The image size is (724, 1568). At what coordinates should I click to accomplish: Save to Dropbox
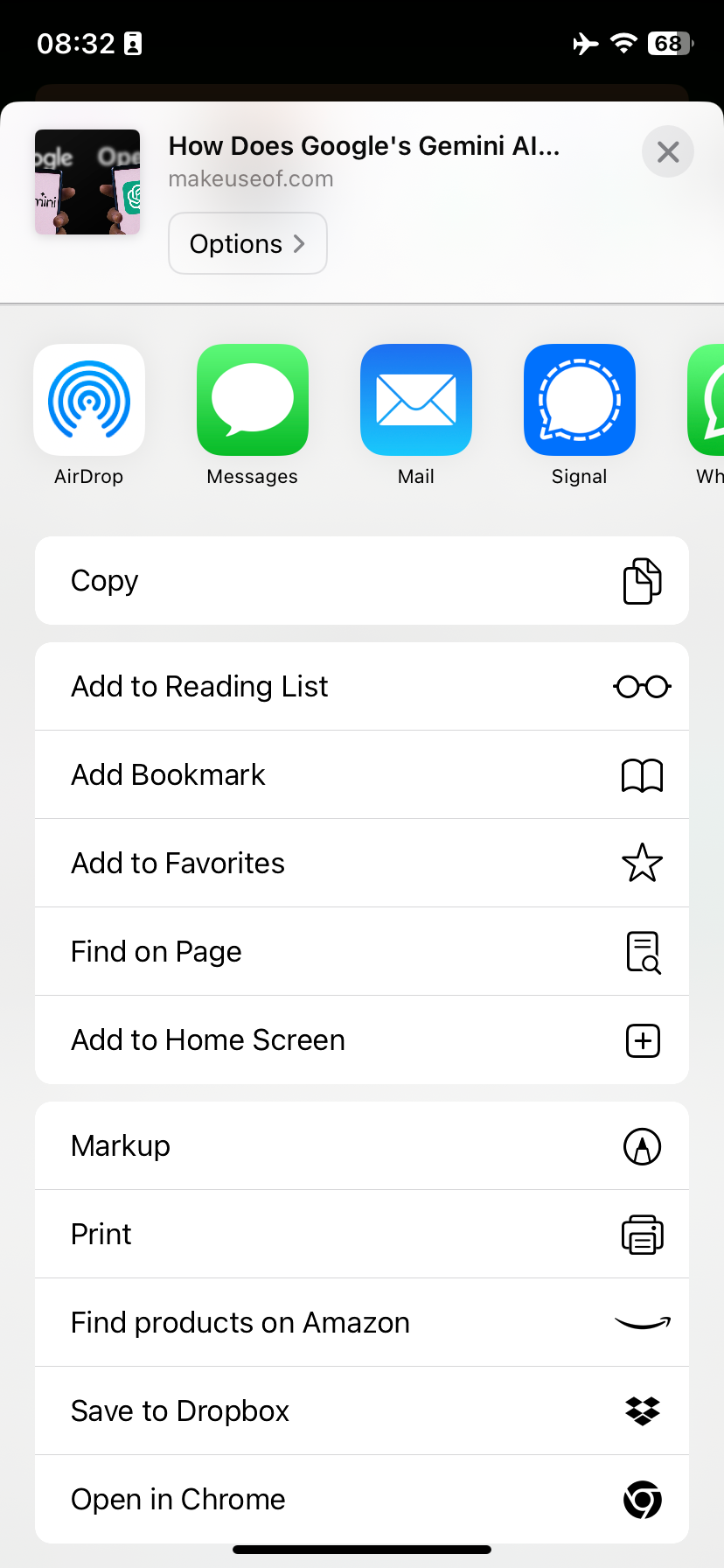[362, 1411]
